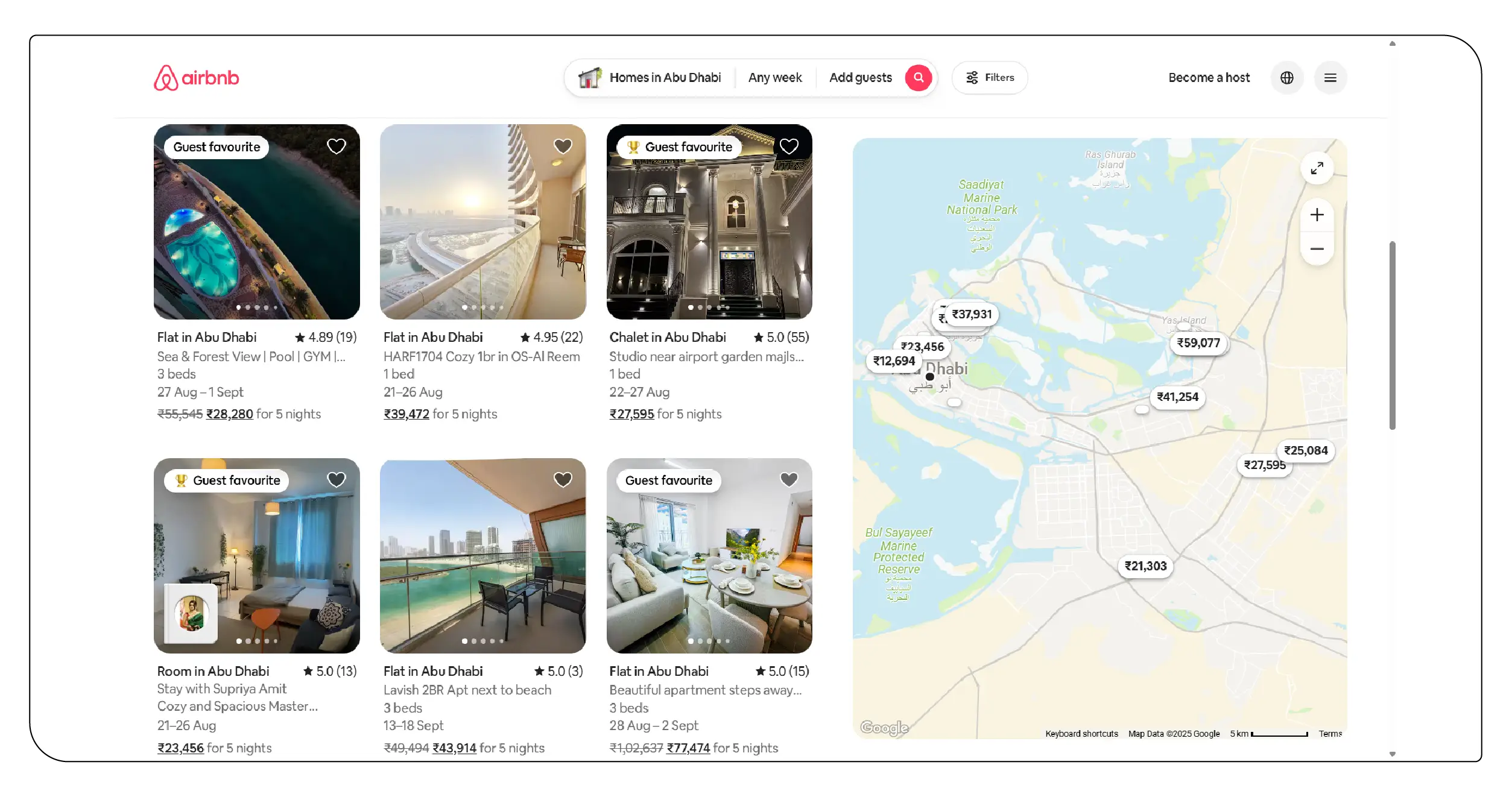Tap the red search button
The image size is (1512, 797).
[x=918, y=78]
